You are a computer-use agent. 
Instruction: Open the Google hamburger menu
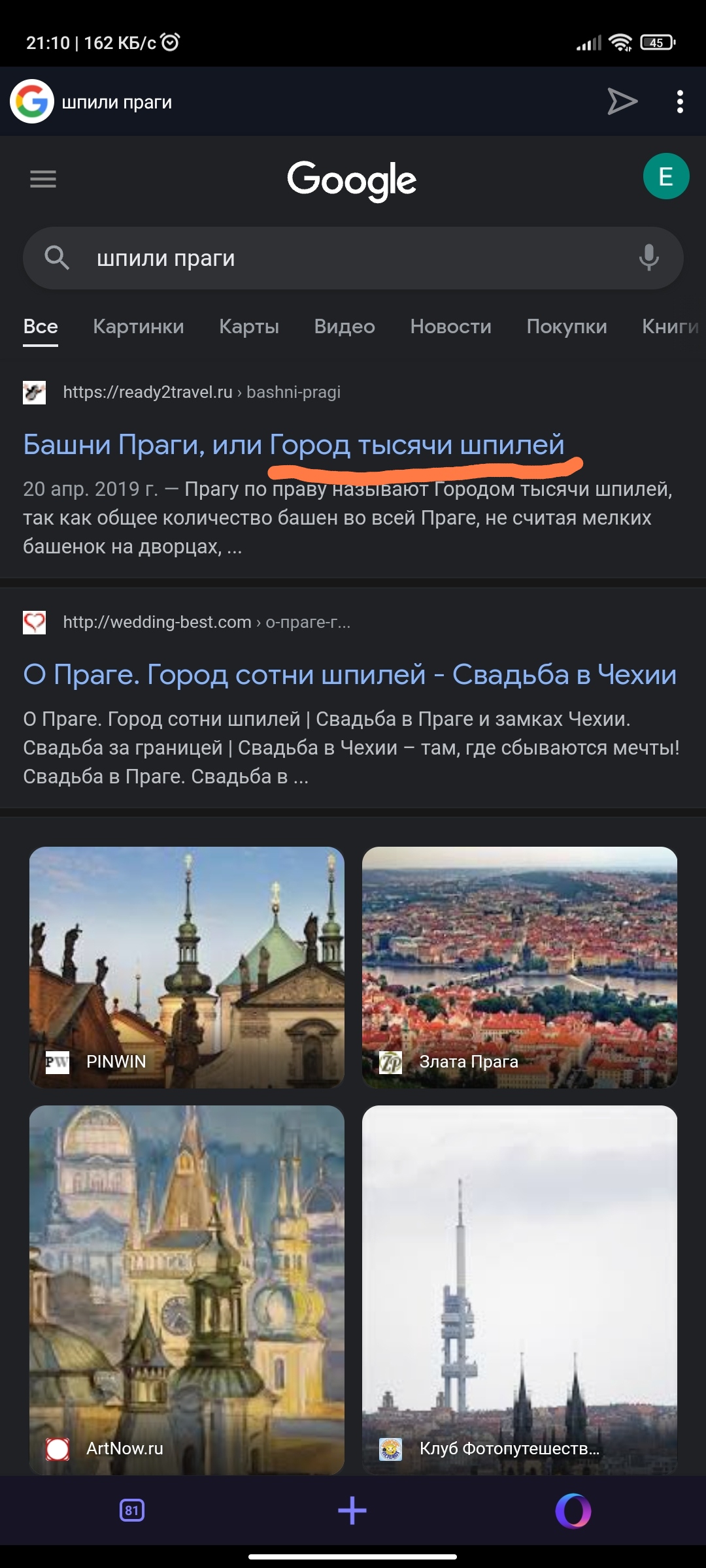point(43,178)
